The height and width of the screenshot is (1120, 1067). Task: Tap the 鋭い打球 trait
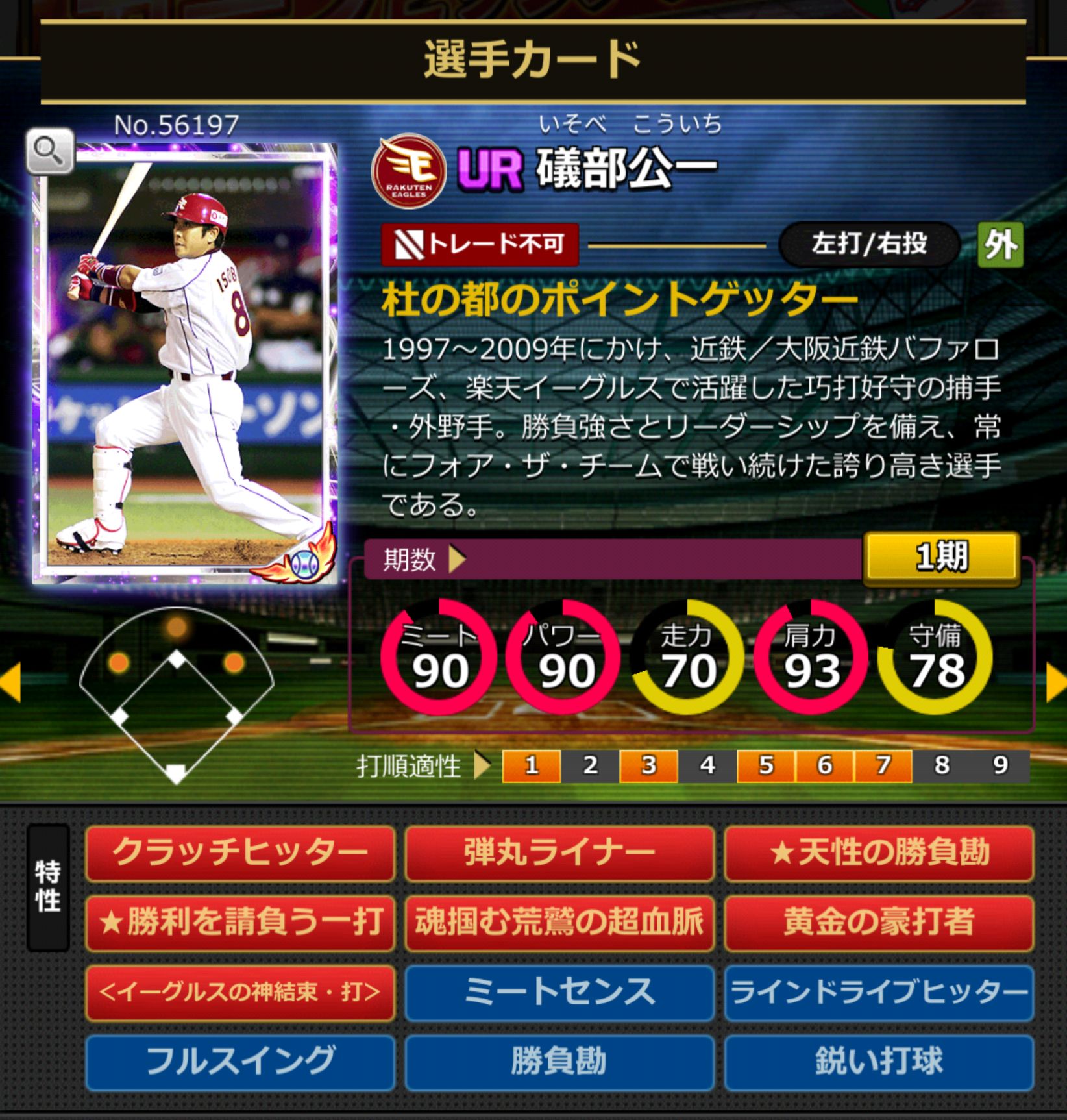[879, 1062]
